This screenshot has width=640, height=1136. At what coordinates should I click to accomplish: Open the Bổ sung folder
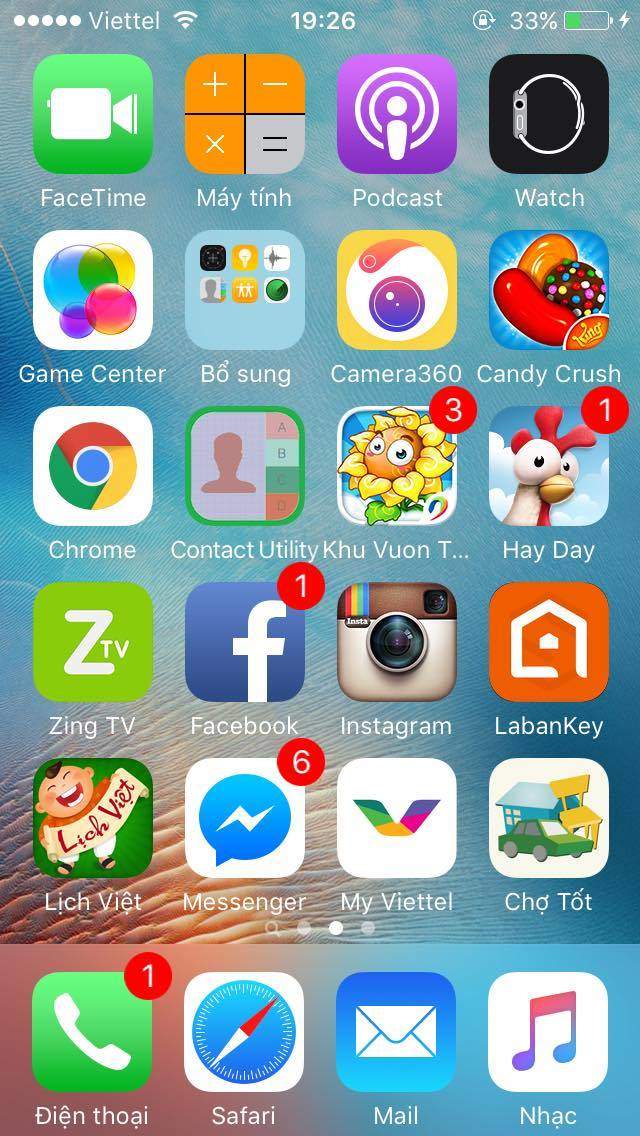[x=245, y=290]
